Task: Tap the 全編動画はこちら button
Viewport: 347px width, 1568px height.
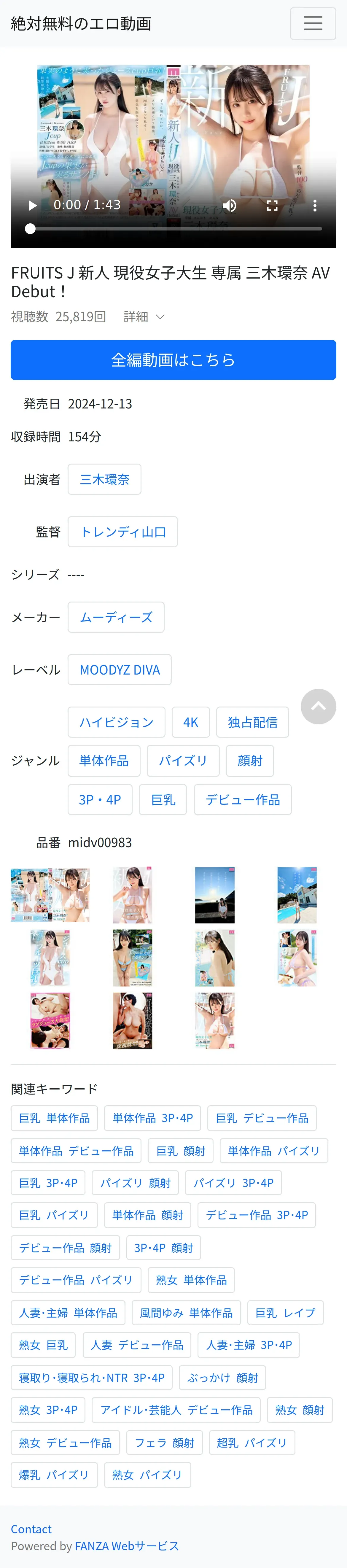Action: point(173,360)
